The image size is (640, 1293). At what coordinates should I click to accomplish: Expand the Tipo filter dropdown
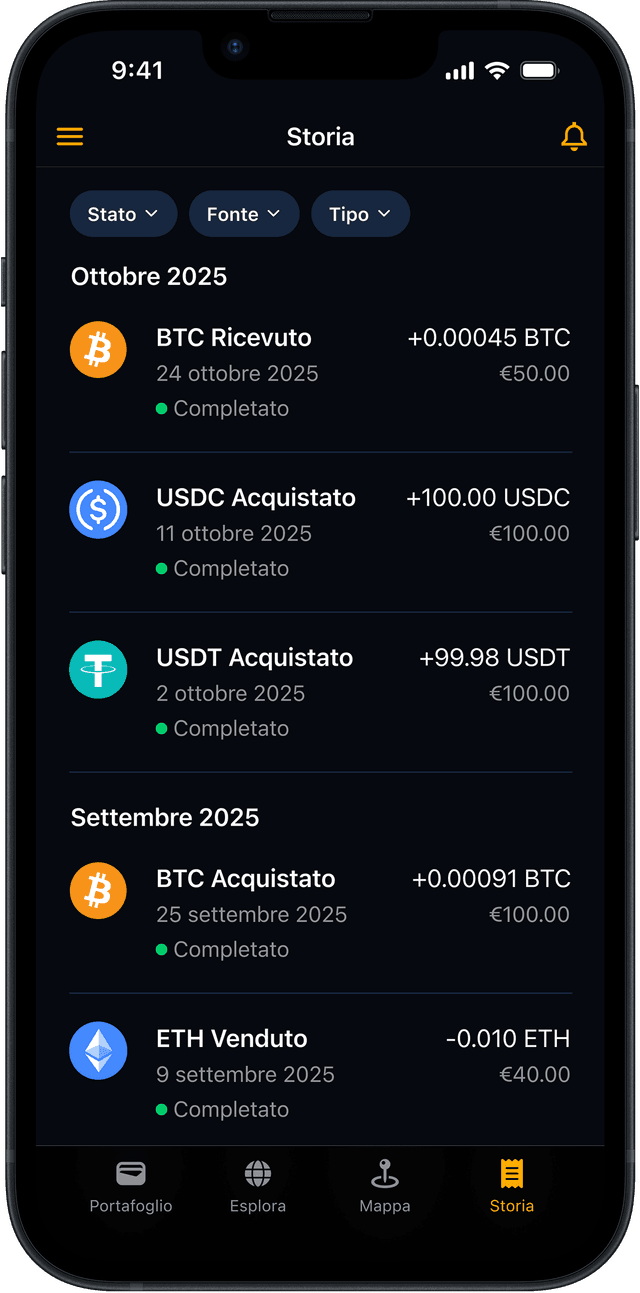(x=360, y=214)
